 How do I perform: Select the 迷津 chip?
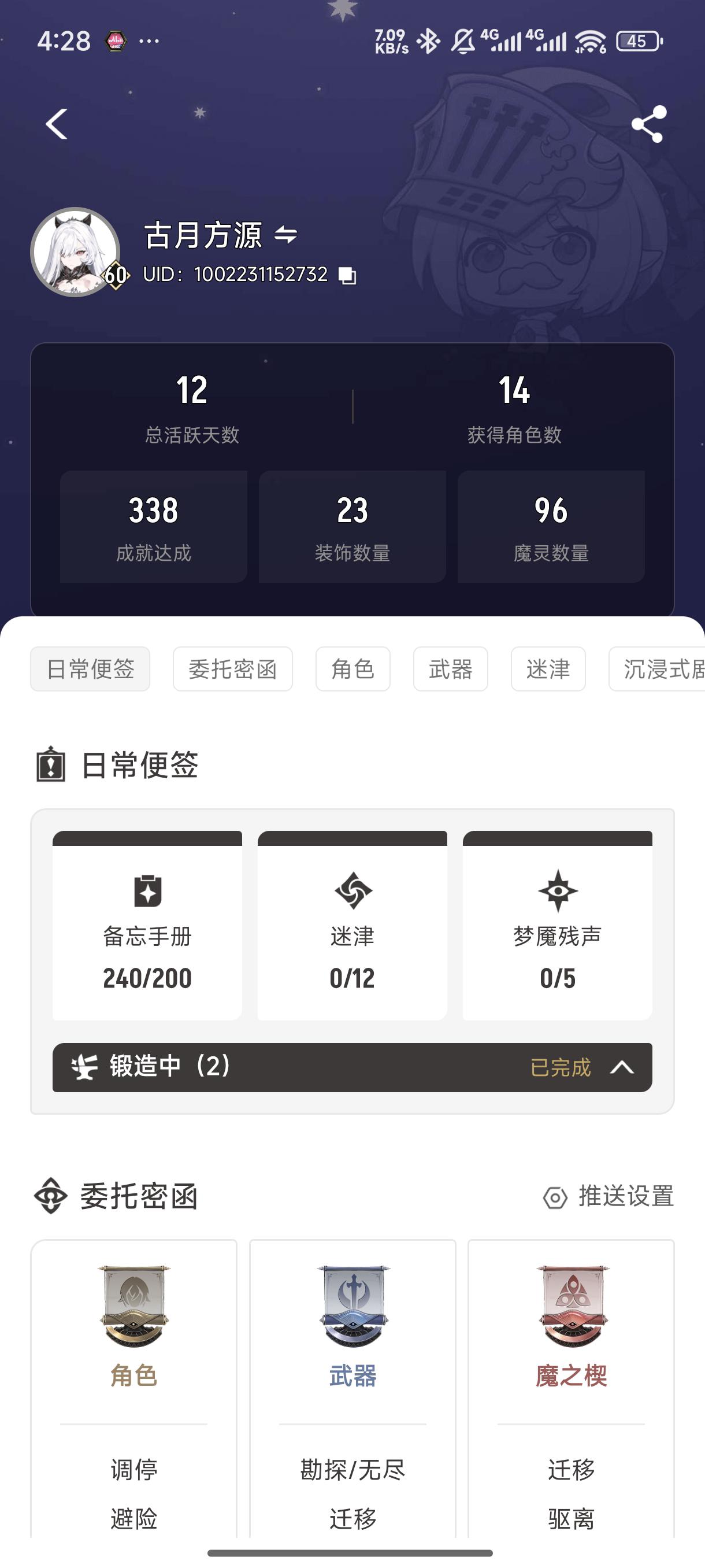548,669
